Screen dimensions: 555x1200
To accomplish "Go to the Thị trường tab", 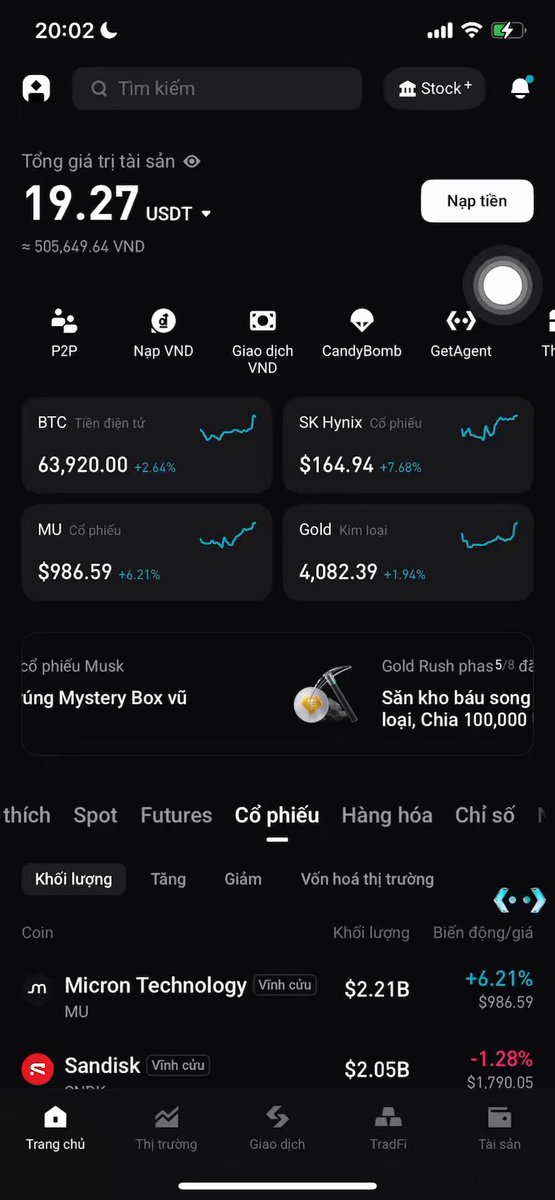I will (x=166, y=1128).
